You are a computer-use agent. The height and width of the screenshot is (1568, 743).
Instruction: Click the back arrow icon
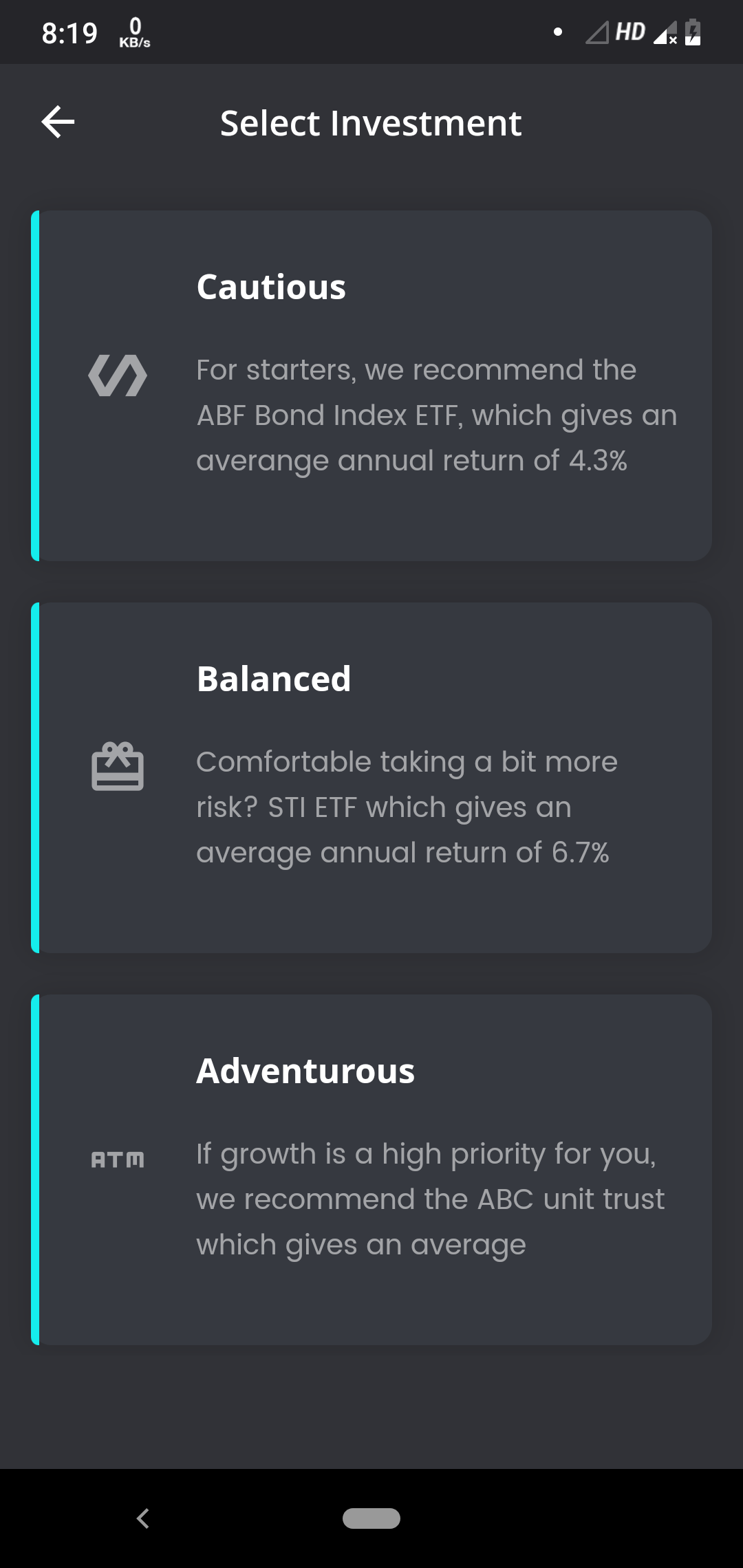58,122
